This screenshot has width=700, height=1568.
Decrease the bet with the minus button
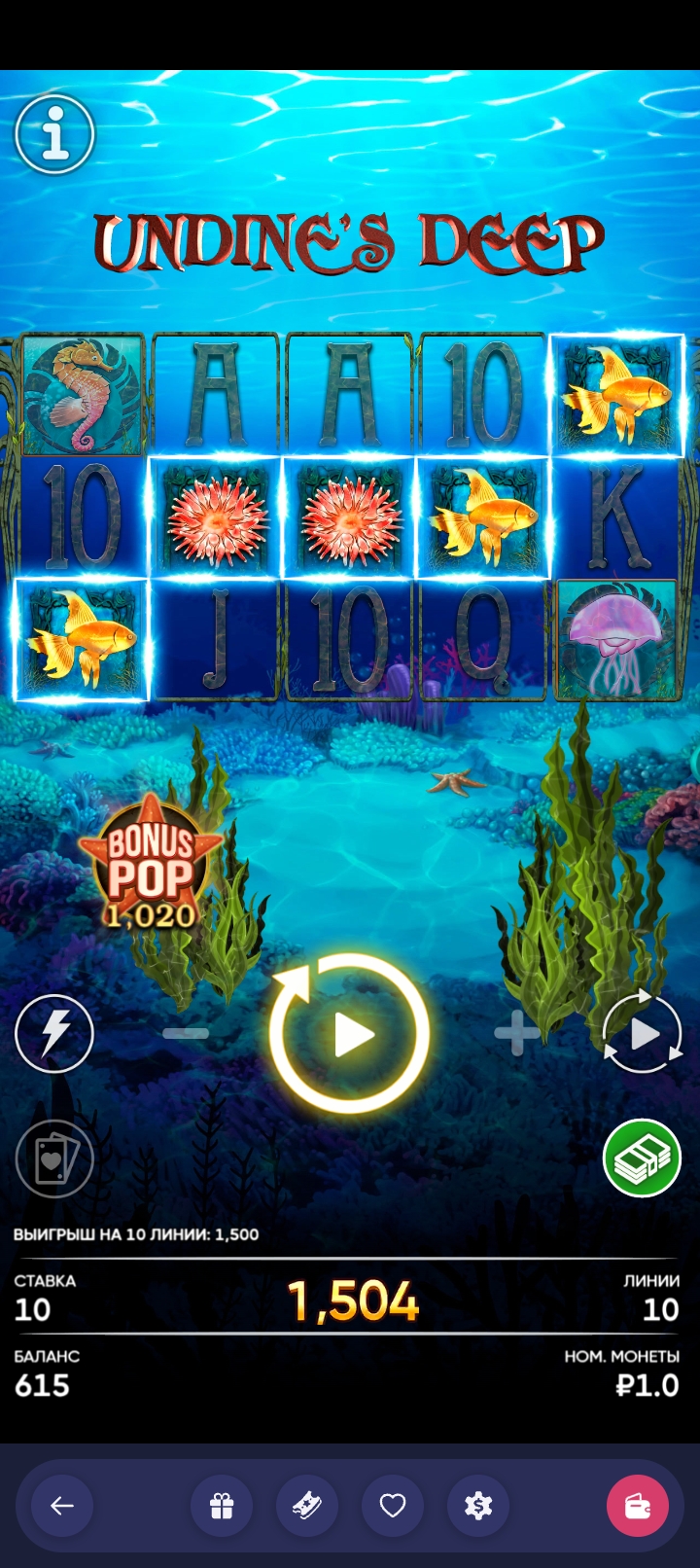pos(186,1033)
